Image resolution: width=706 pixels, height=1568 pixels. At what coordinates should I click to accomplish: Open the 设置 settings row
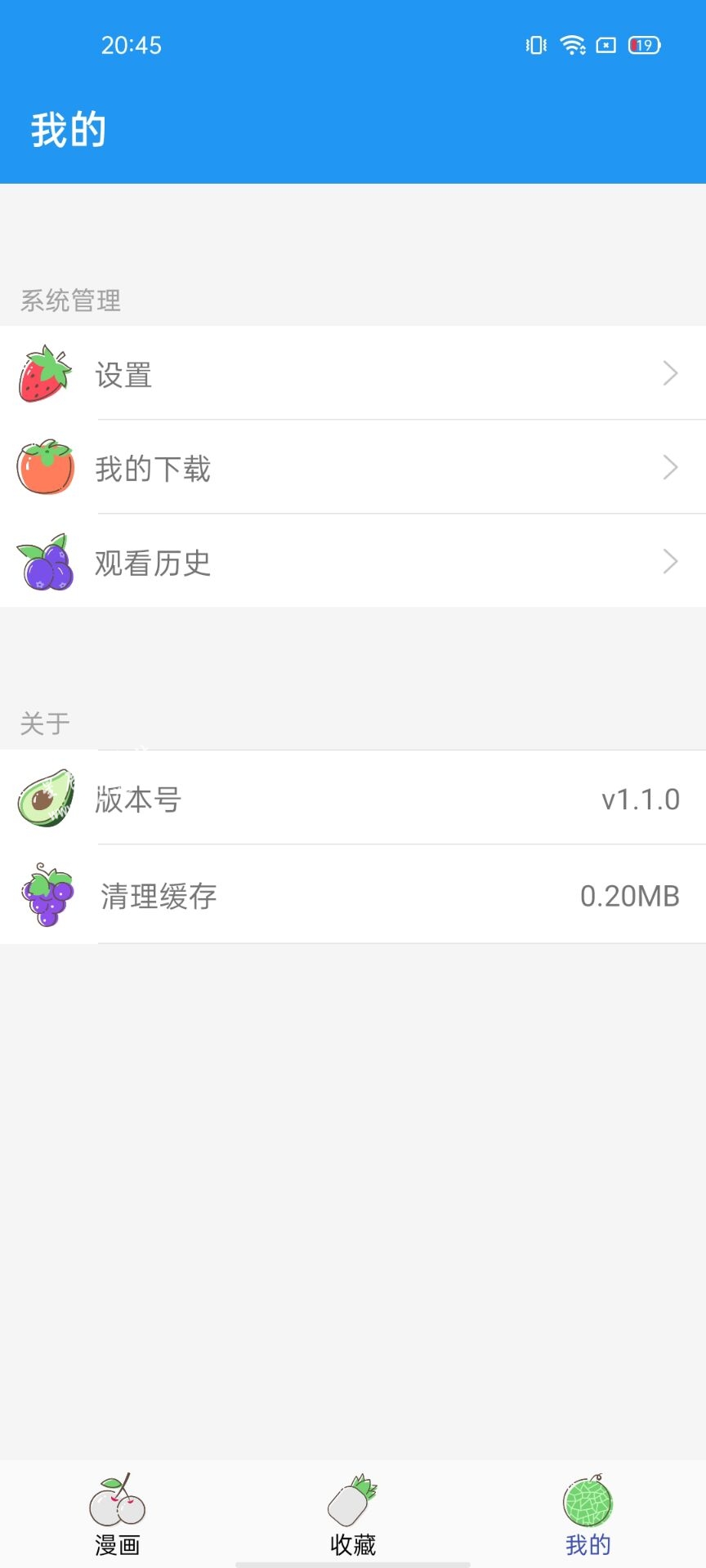point(353,374)
